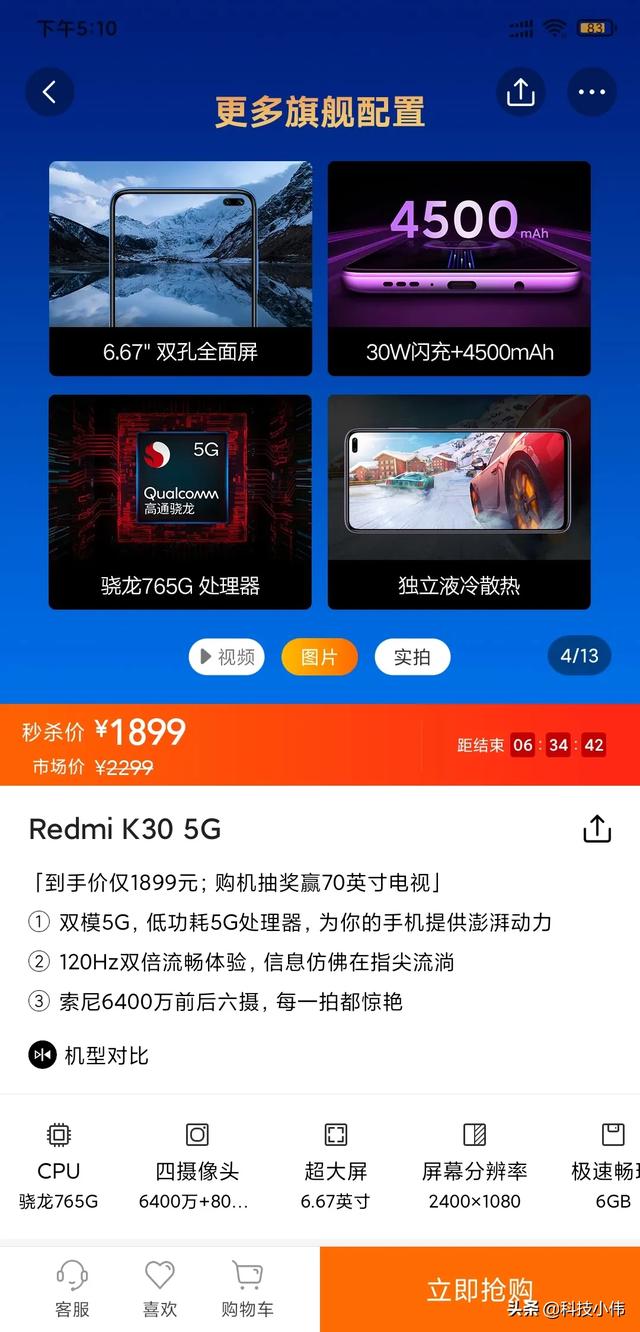Open the 购物车 shopping cart
The image size is (640, 1332).
pyautogui.click(x=247, y=1288)
